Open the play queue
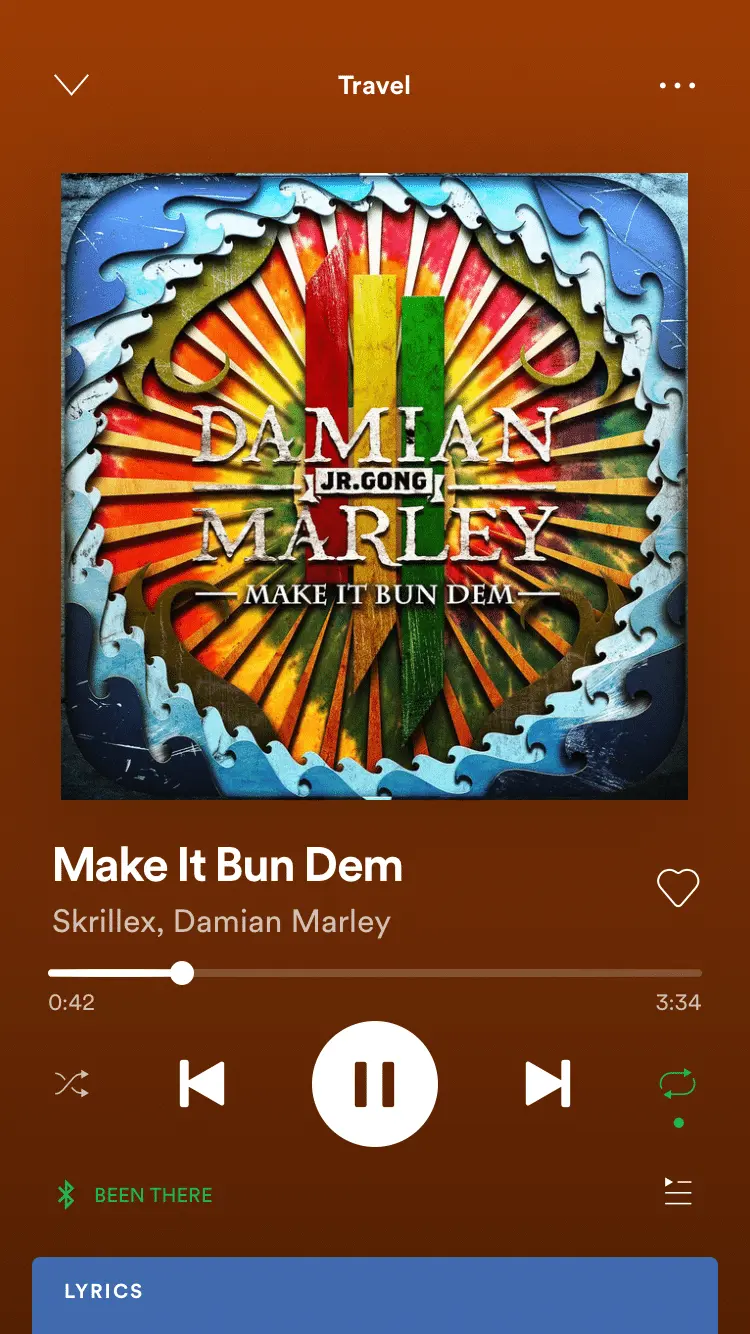The height and width of the screenshot is (1334, 750). [x=677, y=1192]
